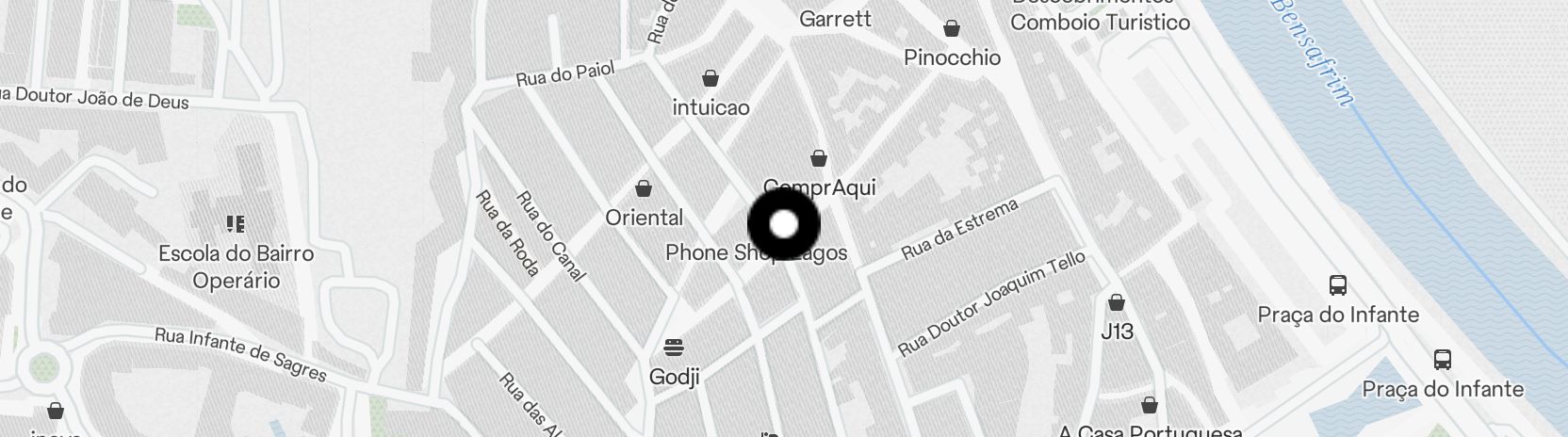Viewport: 1568px width, 437px height.
Task: Tap the A Casa Portuguesa shop marker
Action: click(x=1149, y=406)
